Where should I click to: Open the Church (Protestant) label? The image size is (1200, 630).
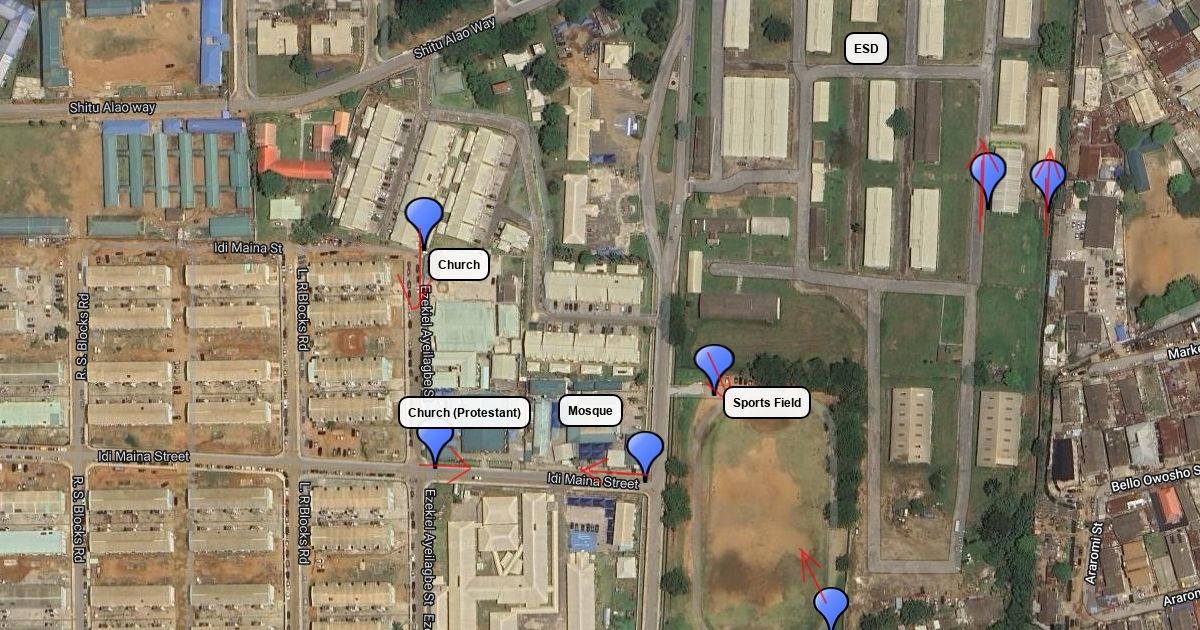point(464,413)
